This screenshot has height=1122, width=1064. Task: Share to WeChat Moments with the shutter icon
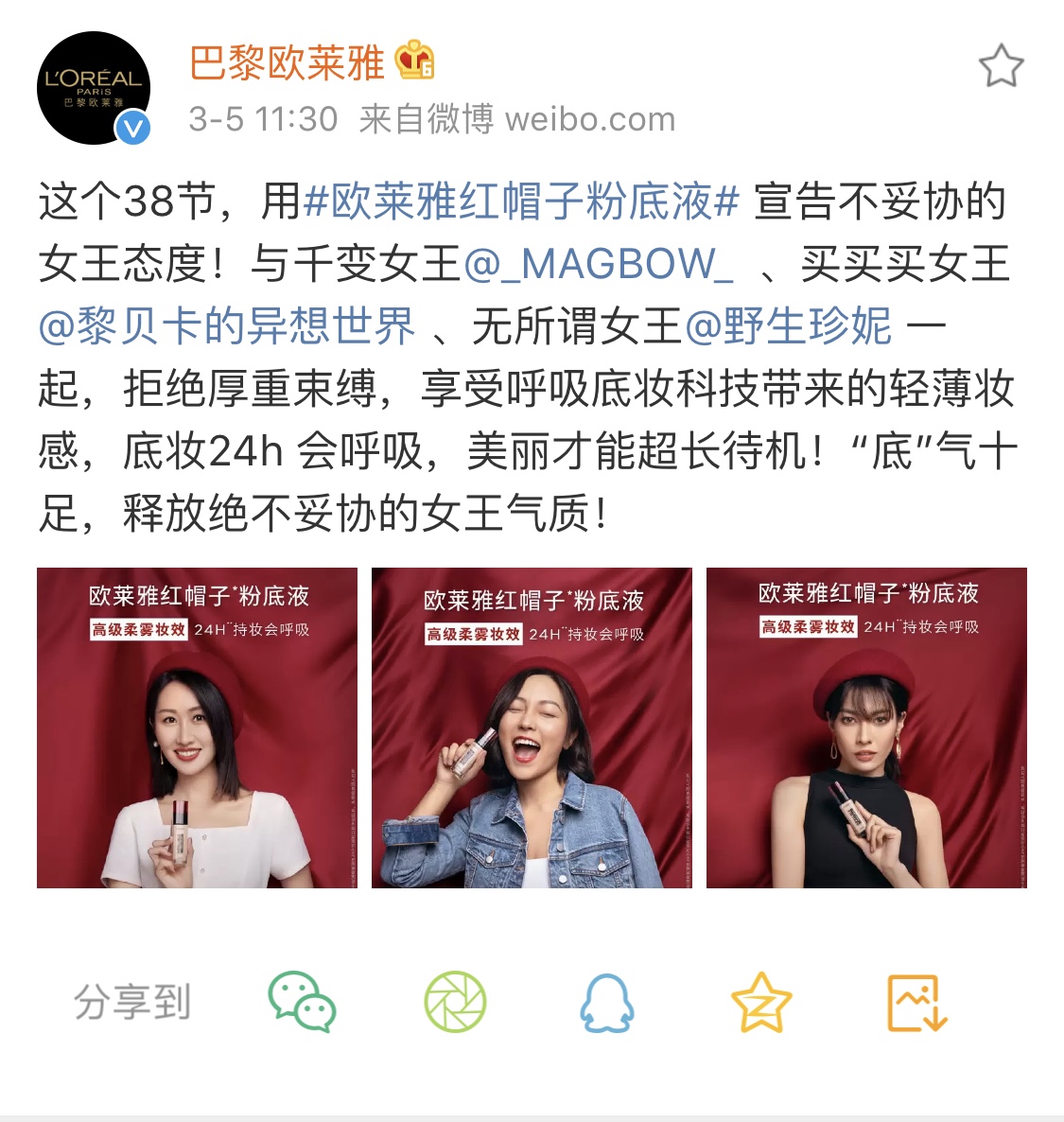455,1002
